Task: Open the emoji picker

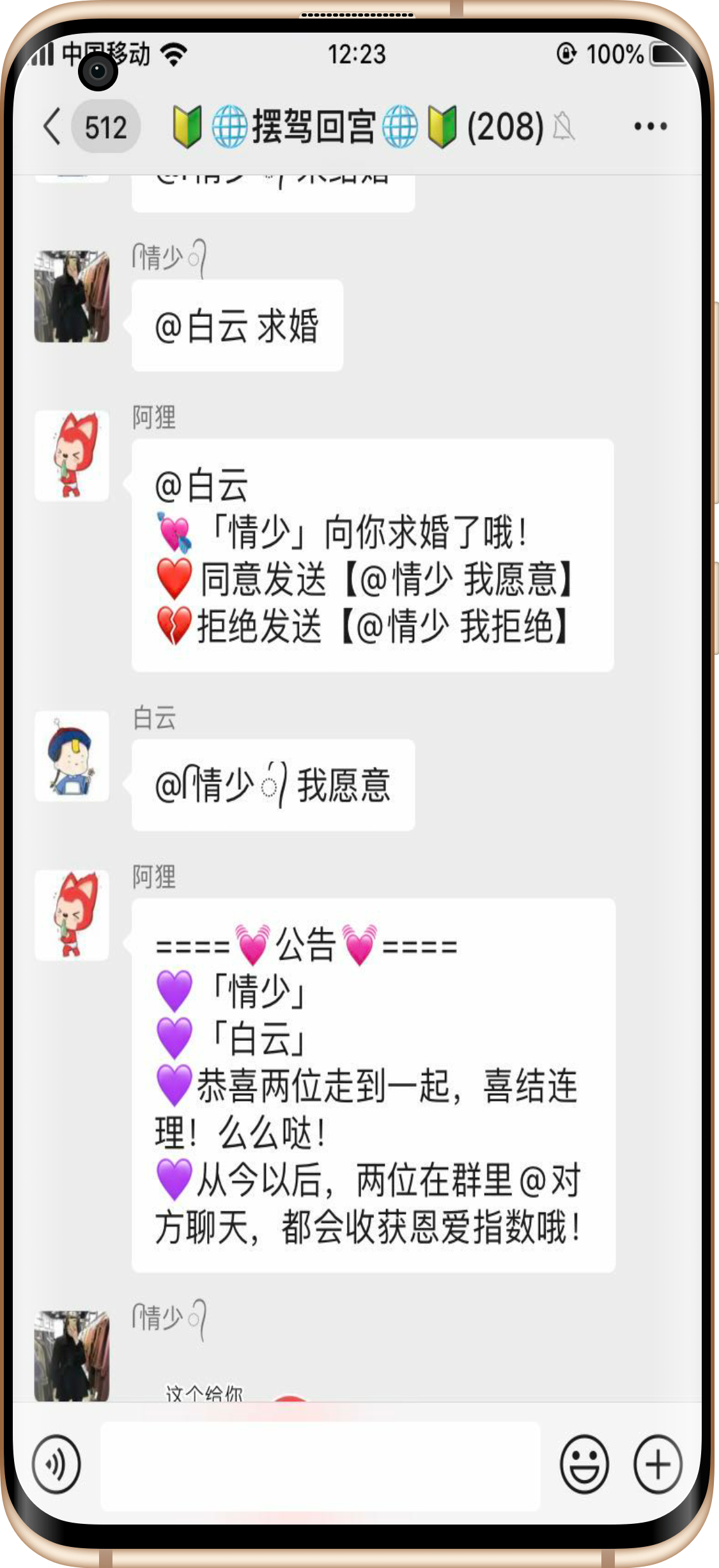Action: tap(584, 1464)
